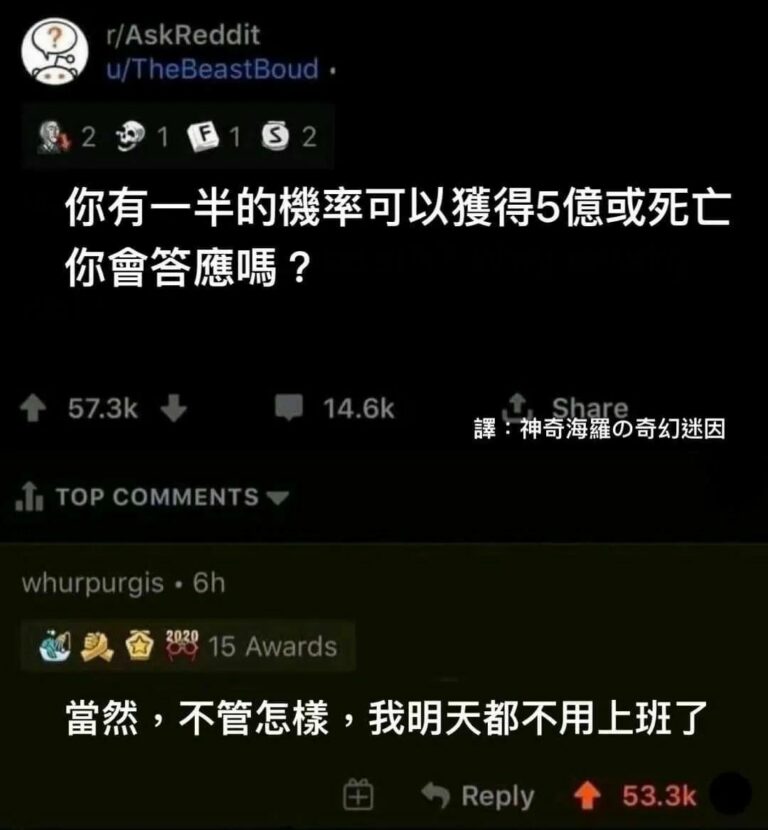Click the Share icon on the post
768x830 pixels.
tap(519, 405)
